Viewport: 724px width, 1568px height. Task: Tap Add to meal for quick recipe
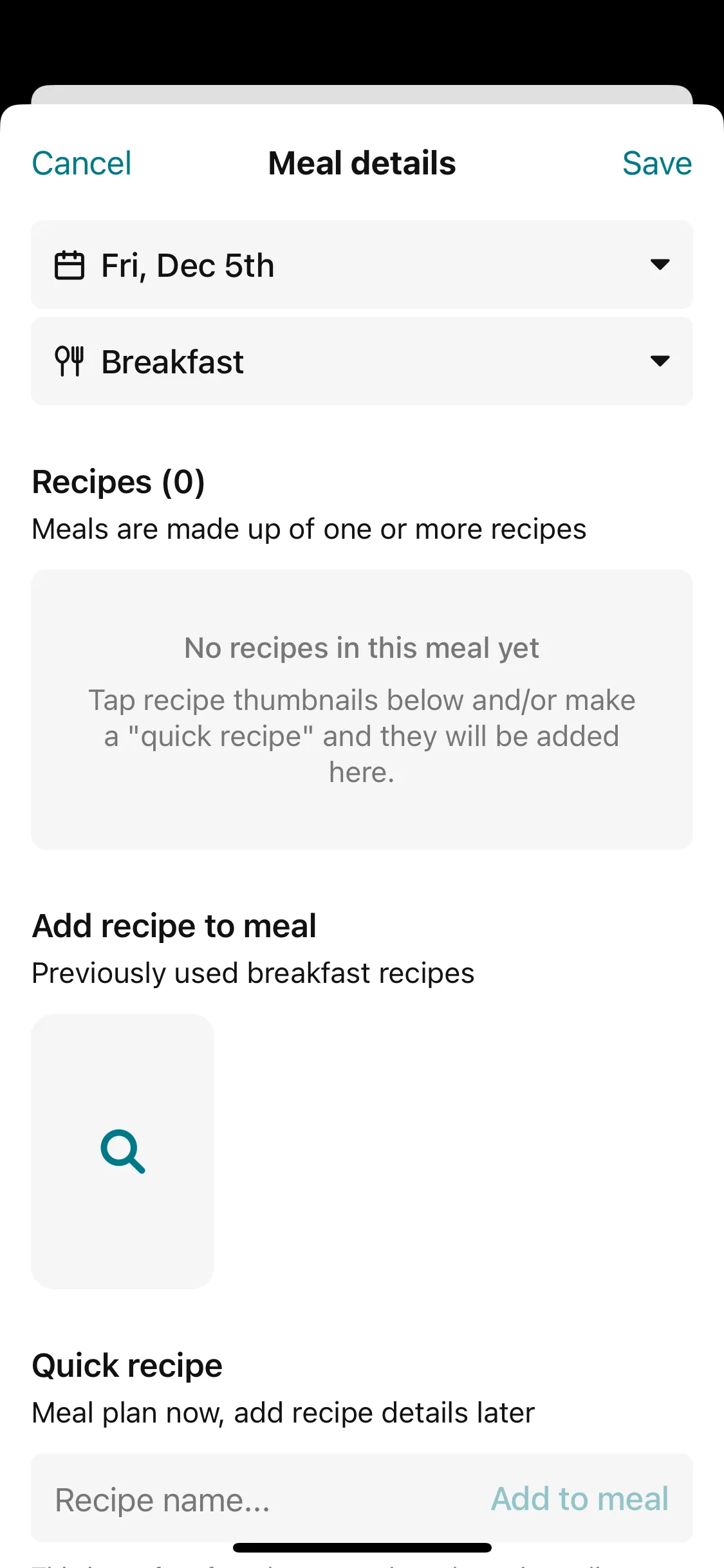[x=580, y=1498]
